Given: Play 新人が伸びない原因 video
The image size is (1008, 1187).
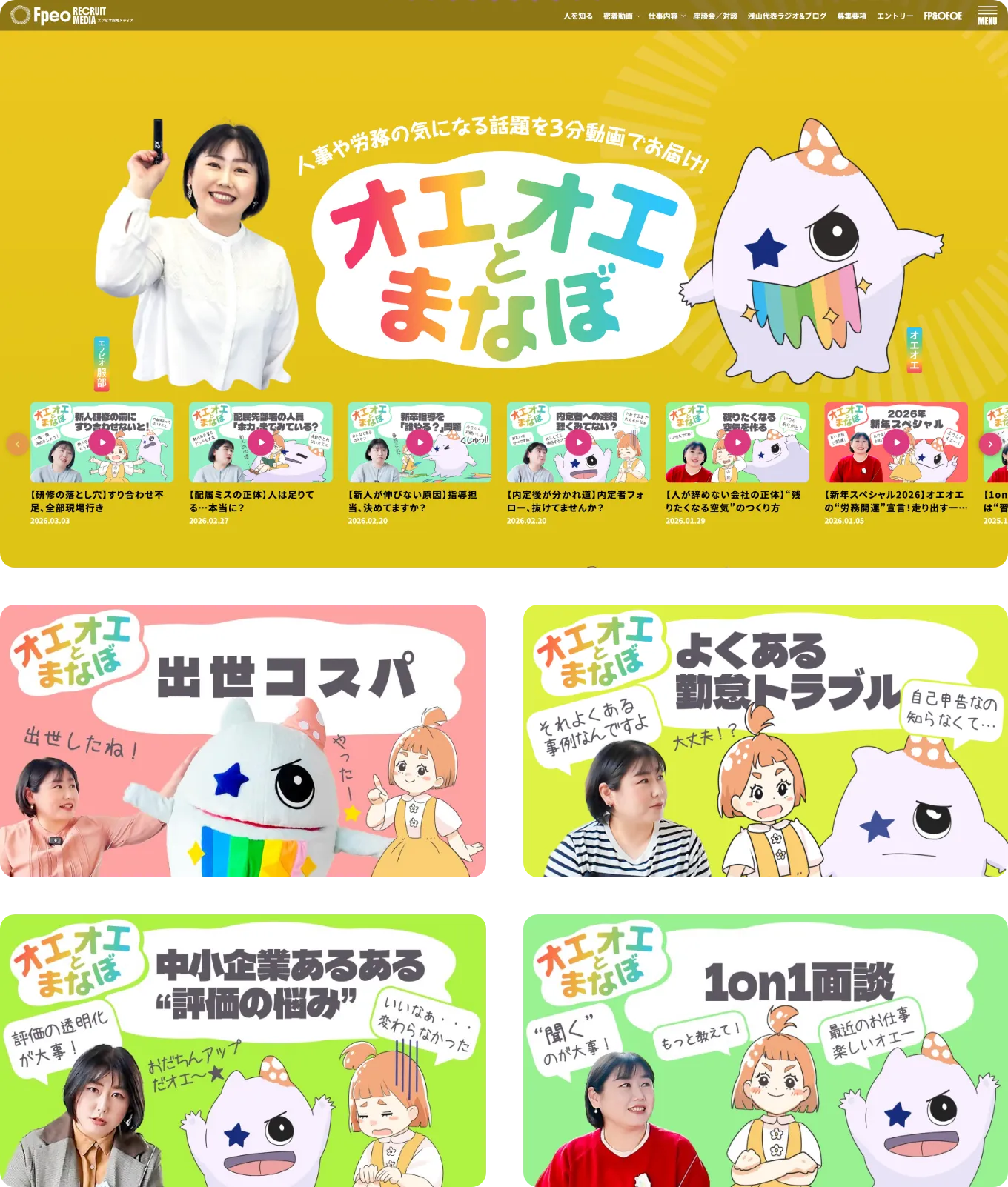Looking at the screenshot, I should click(420, 442).
